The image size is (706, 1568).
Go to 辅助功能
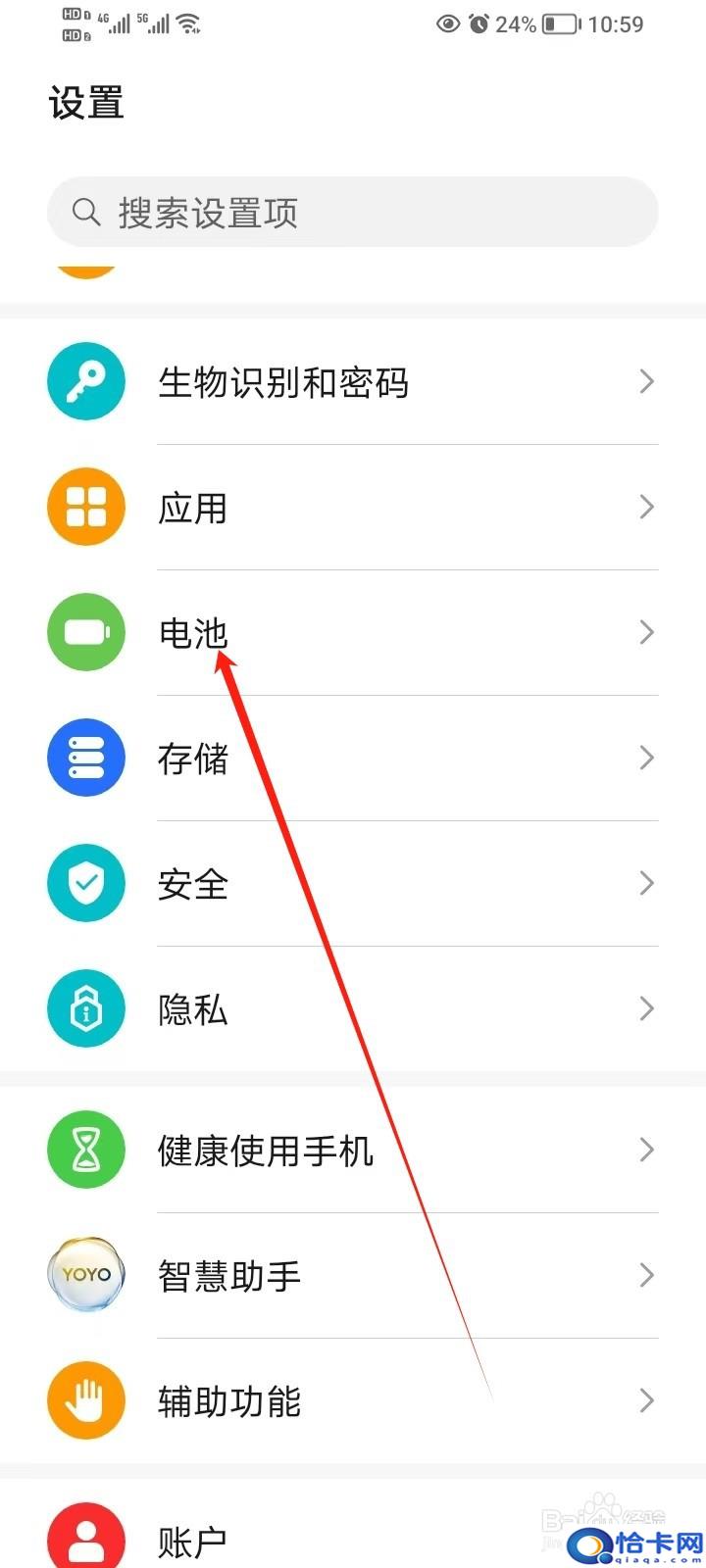pyautogui.click(x=353, y=1400)
